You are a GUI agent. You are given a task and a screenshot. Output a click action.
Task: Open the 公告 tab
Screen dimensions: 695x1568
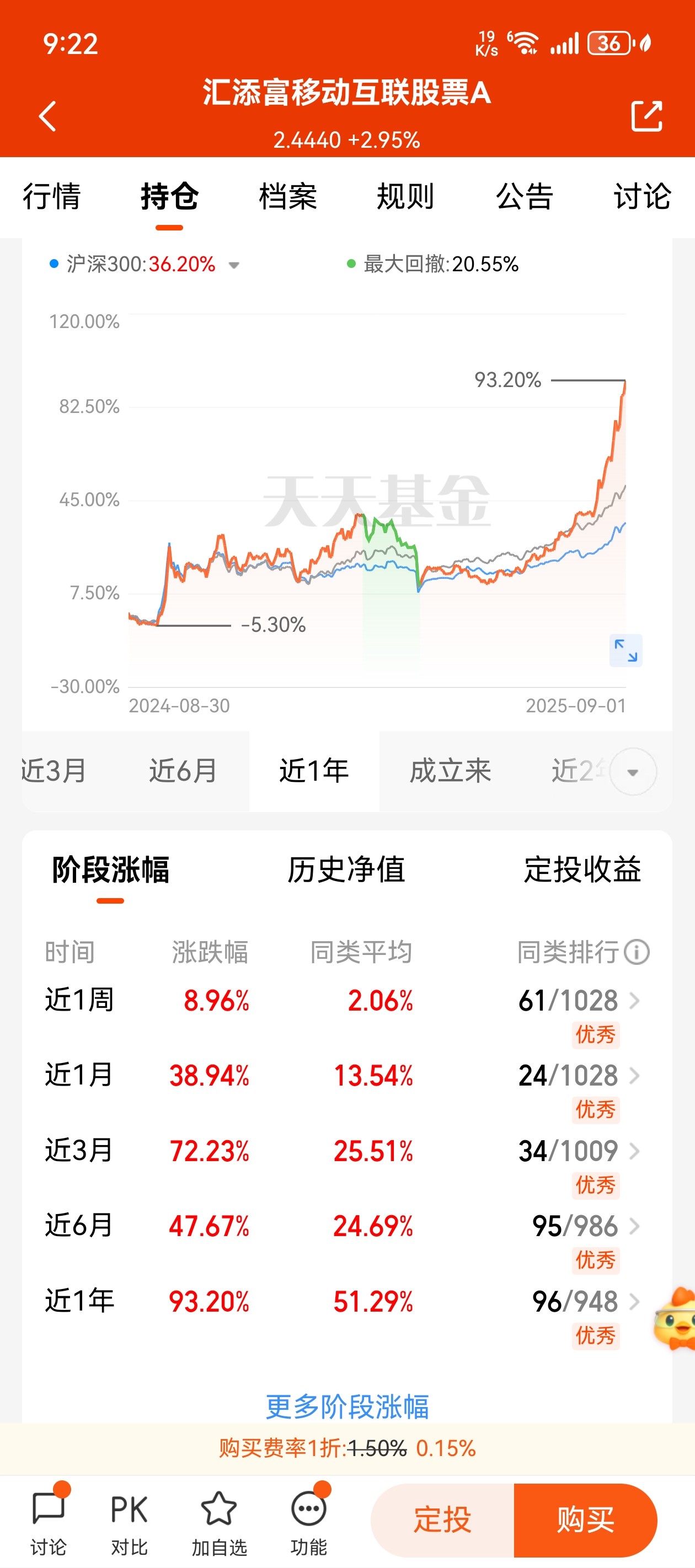click(x=524, y=196)
